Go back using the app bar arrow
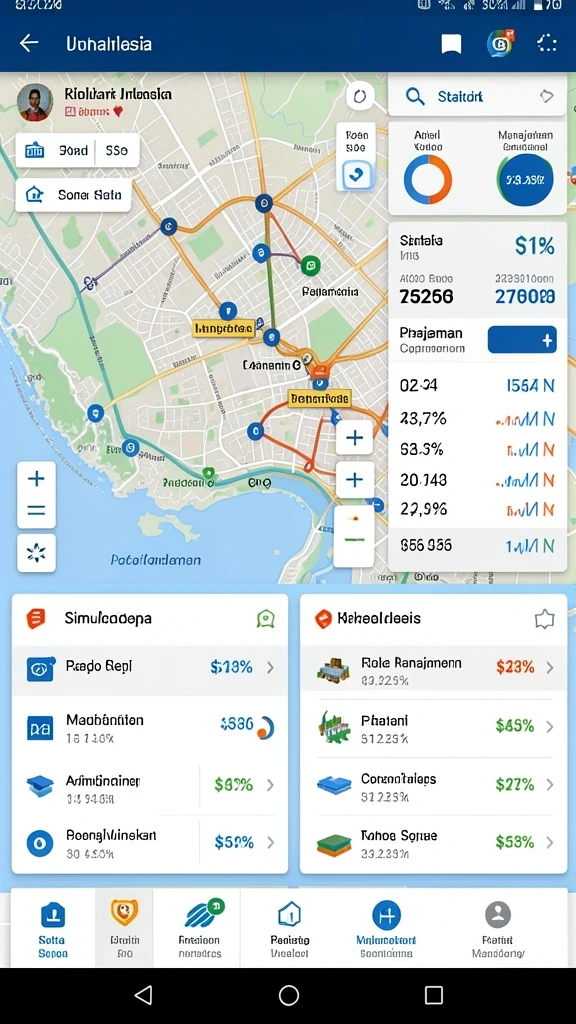 [x=29, y=44]
